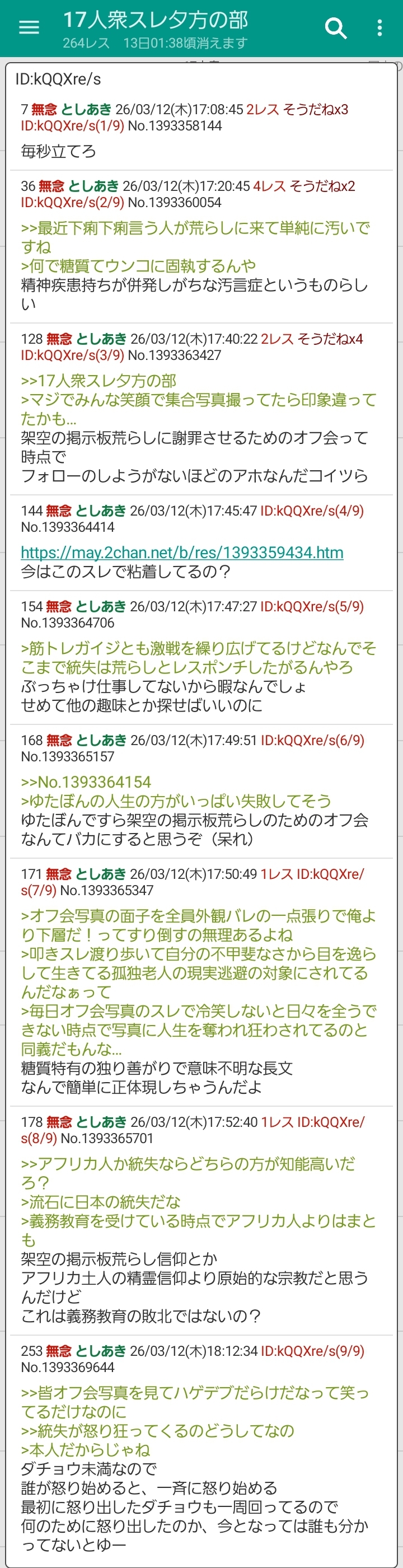View the 4レス replies to post 36
This screenshot has height=1568, width=403.
[269, 186]
